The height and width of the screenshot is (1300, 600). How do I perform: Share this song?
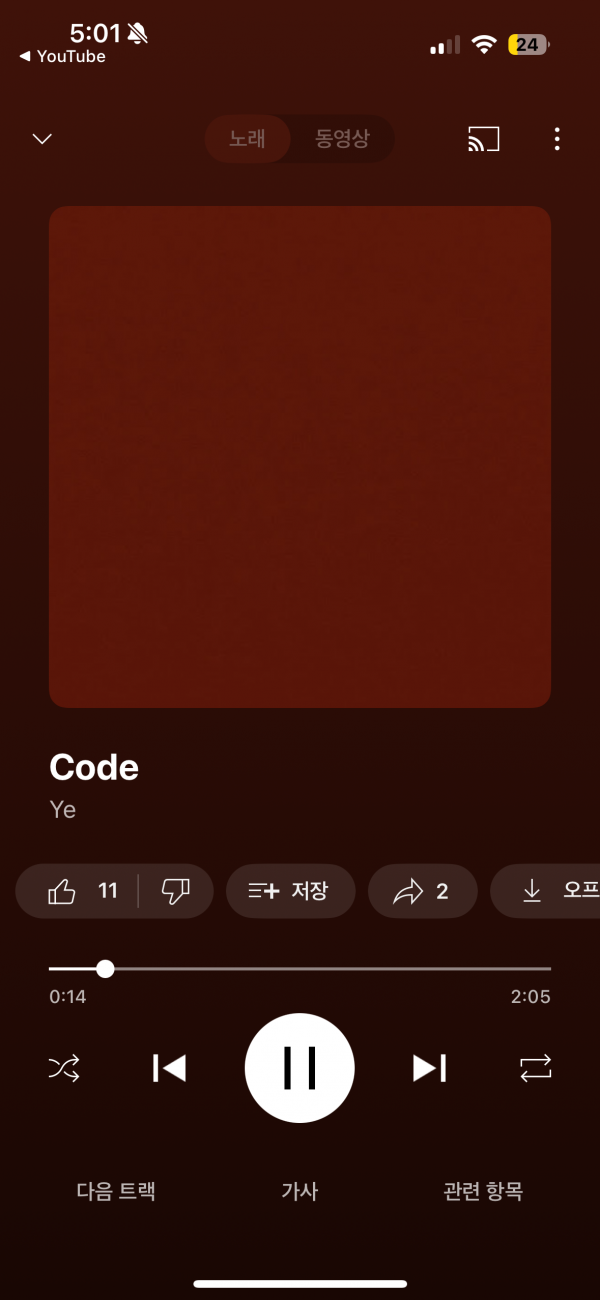(x=422, y=891)
